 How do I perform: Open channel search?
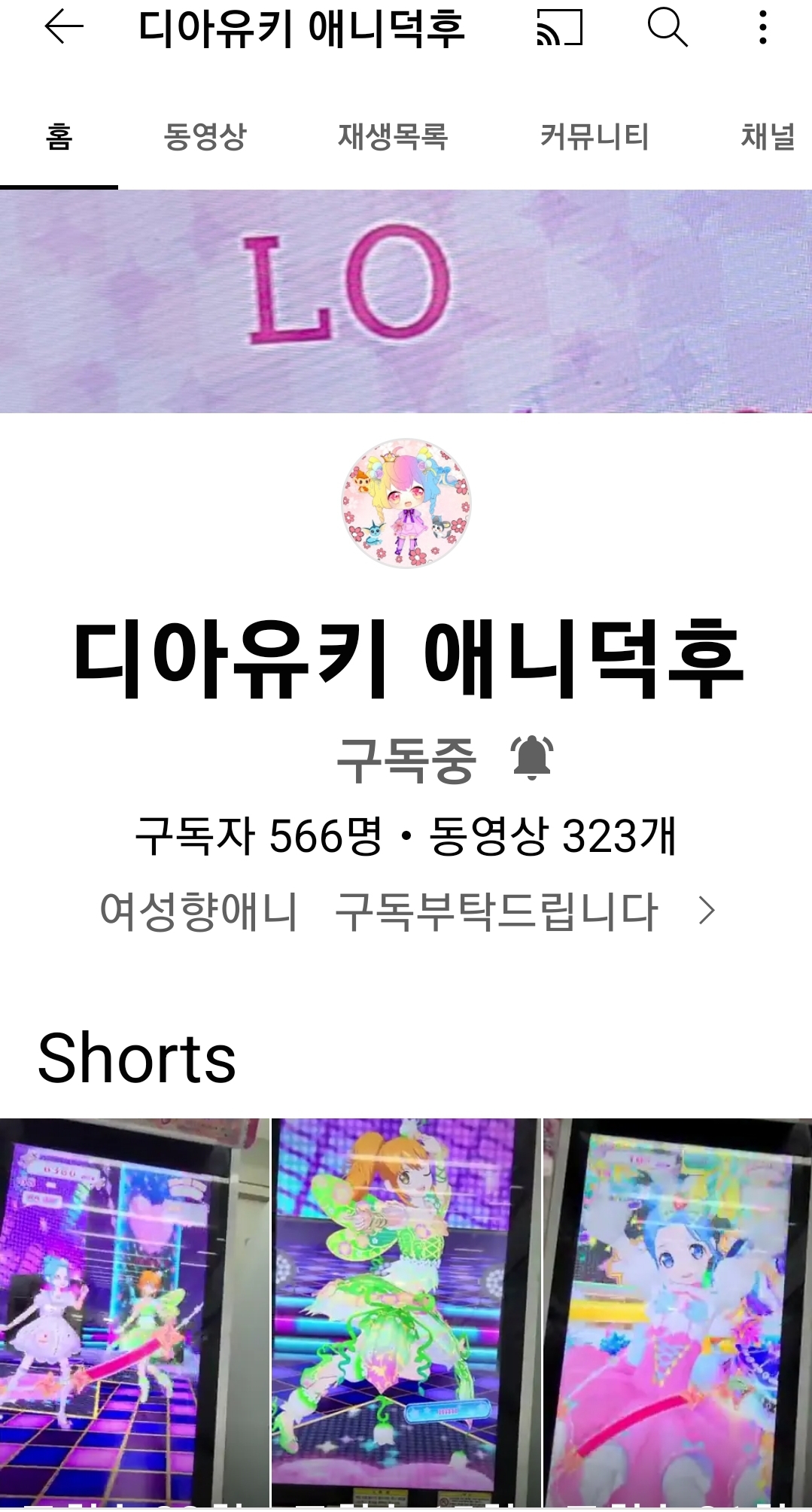(667, 28)
